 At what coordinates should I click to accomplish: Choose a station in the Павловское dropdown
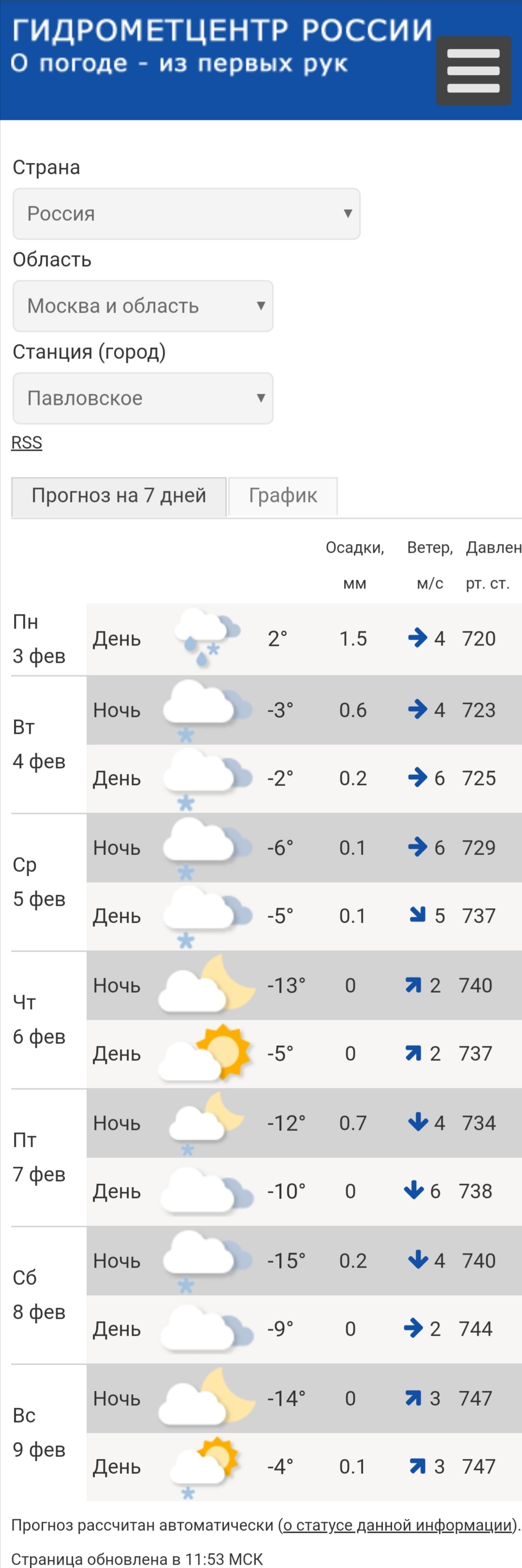(143, 398)
